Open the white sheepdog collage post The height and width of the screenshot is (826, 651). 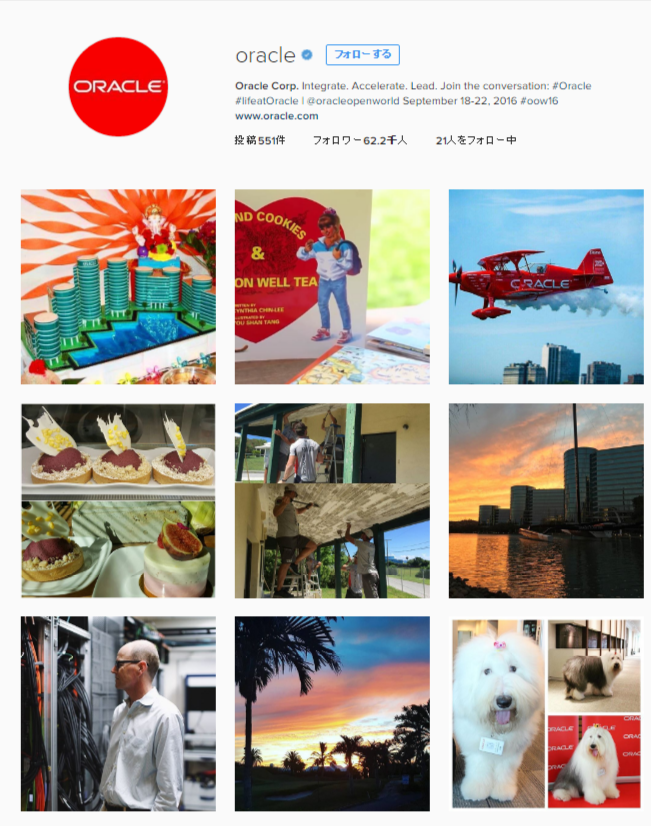pos(546,713)
